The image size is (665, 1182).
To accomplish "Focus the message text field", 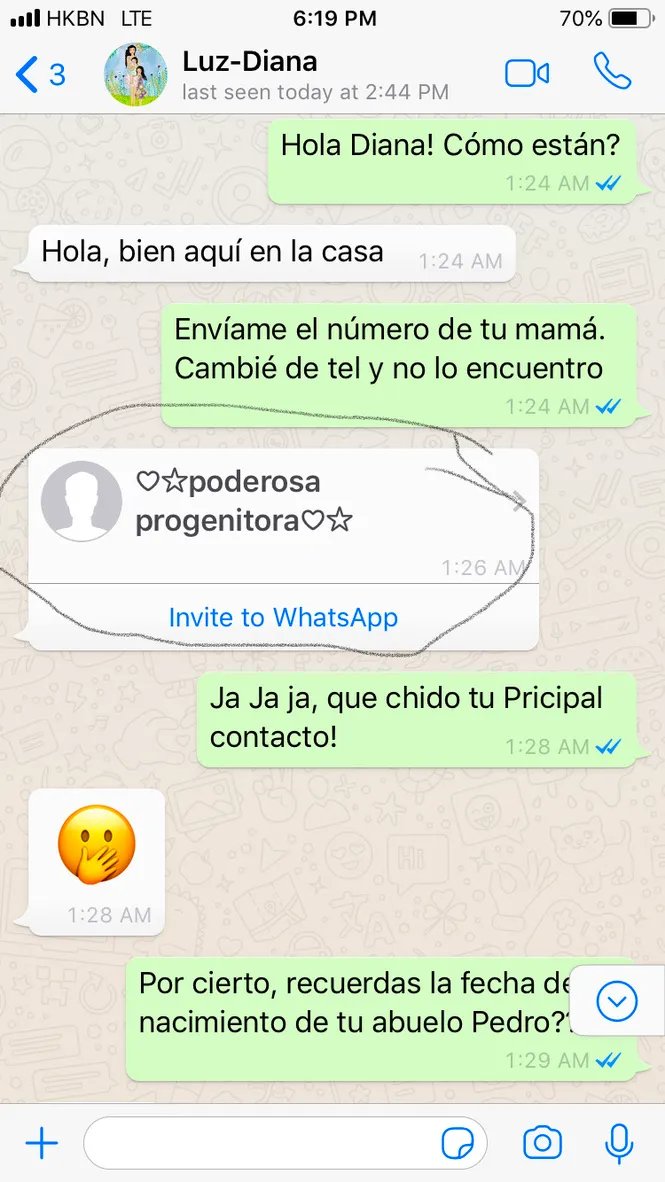I will pyautogui.click(x=260, y=1142).
